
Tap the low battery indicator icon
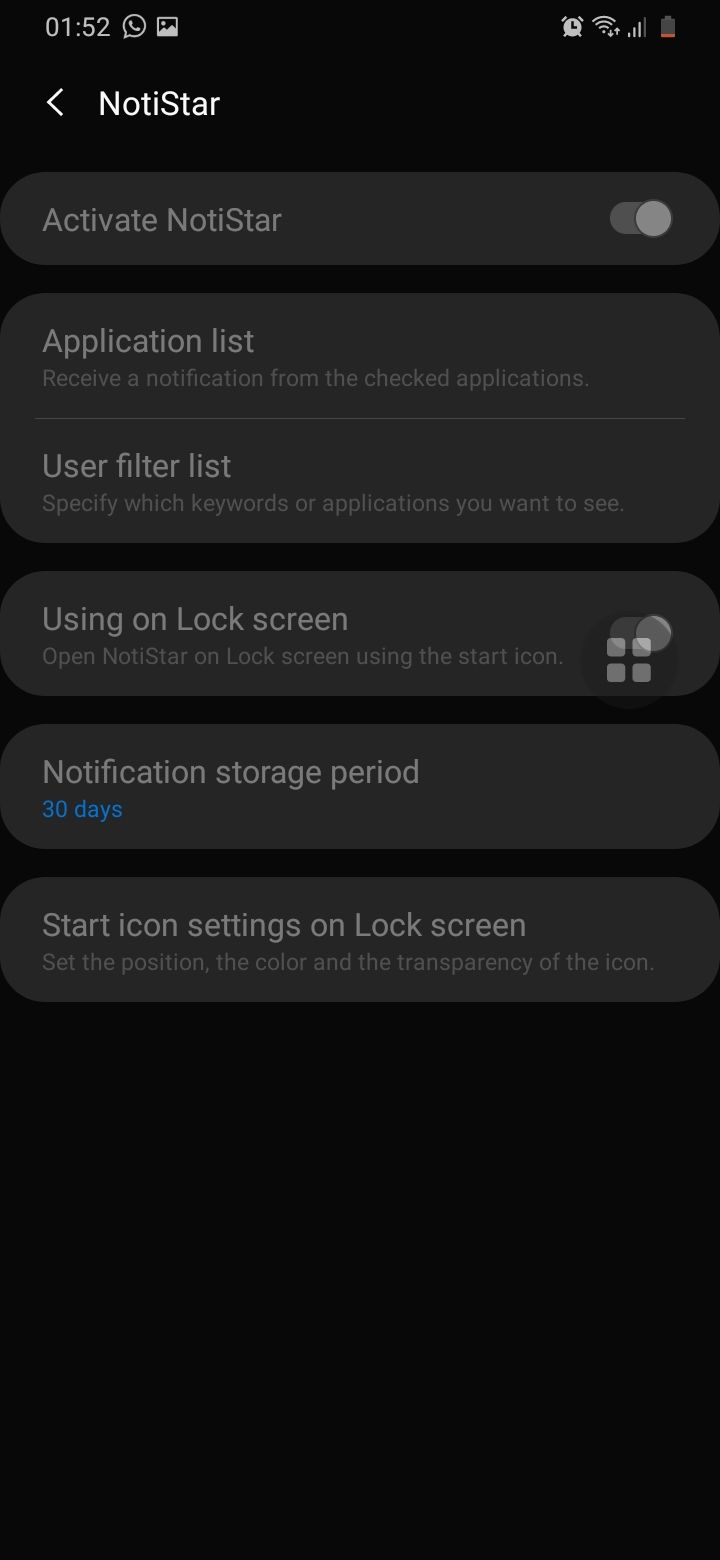[x=667, y=27]
